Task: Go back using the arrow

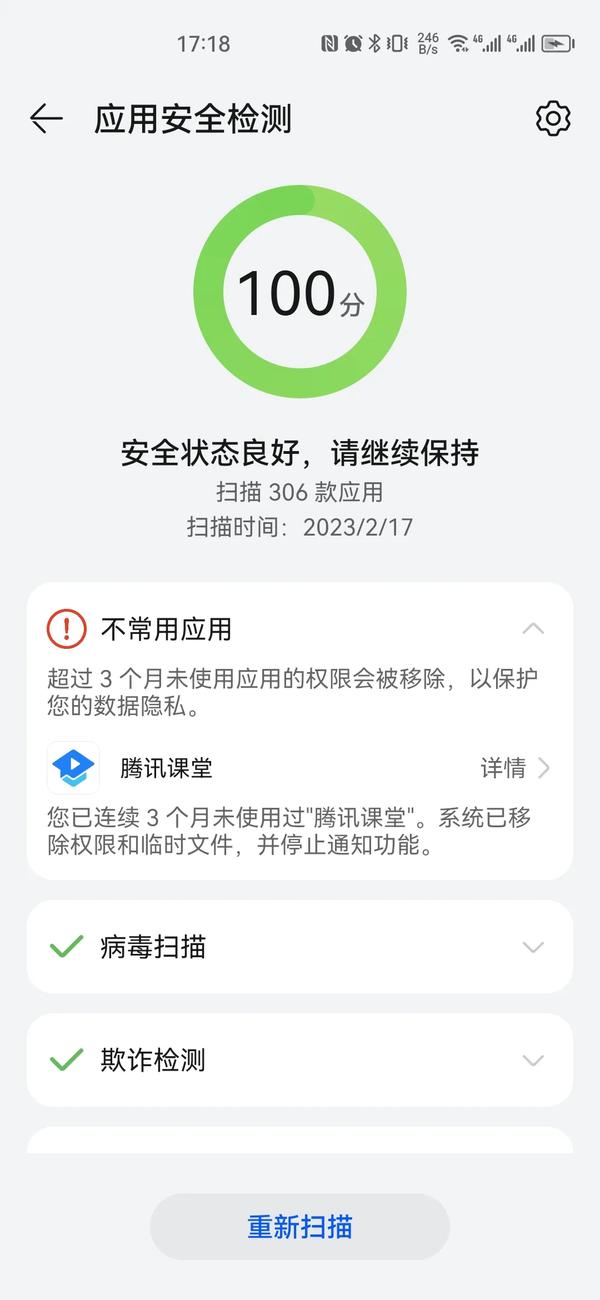Action: 46,119
